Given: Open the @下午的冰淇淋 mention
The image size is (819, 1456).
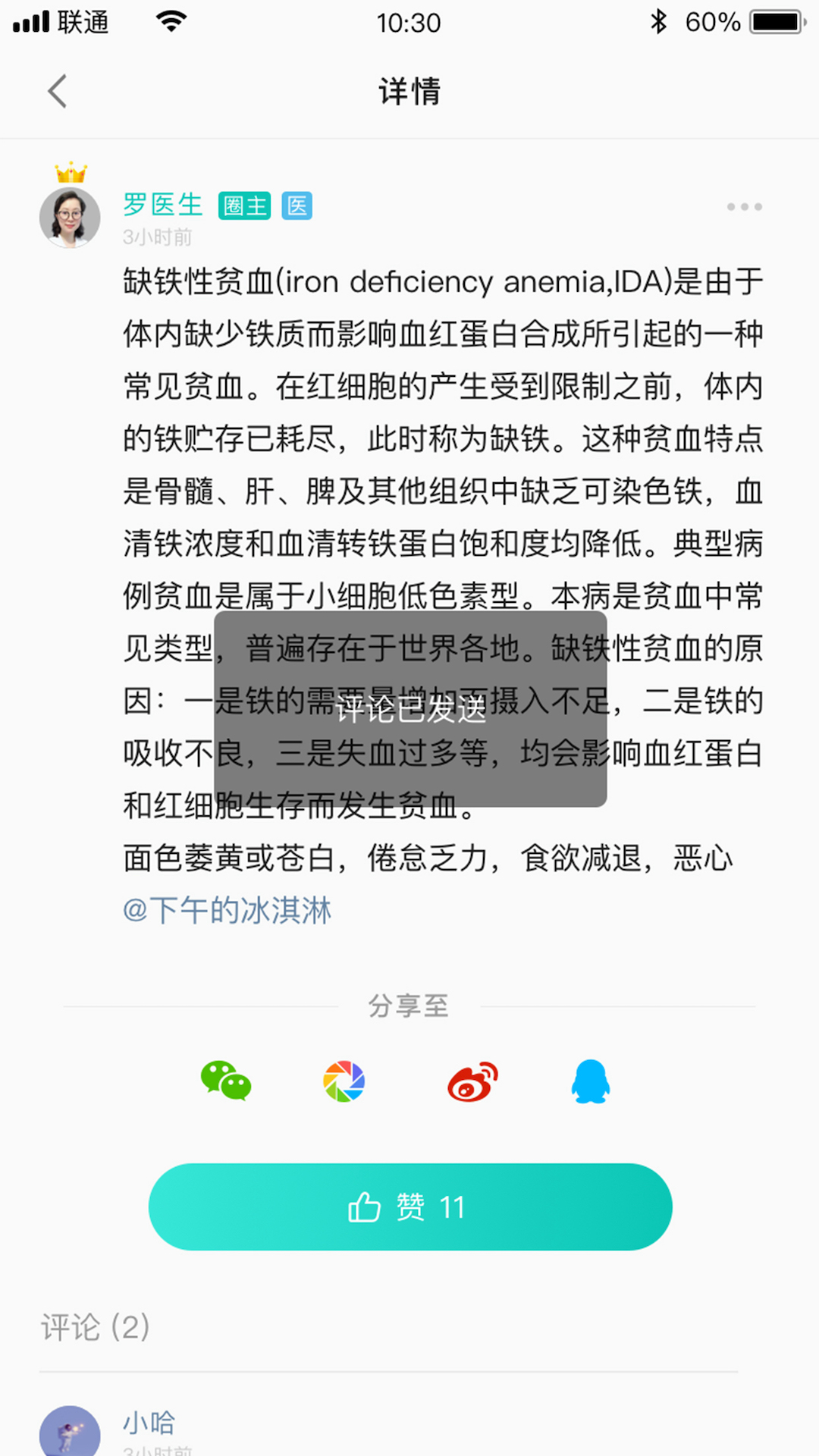Looking at the screenshot, I should pos(227,910).
